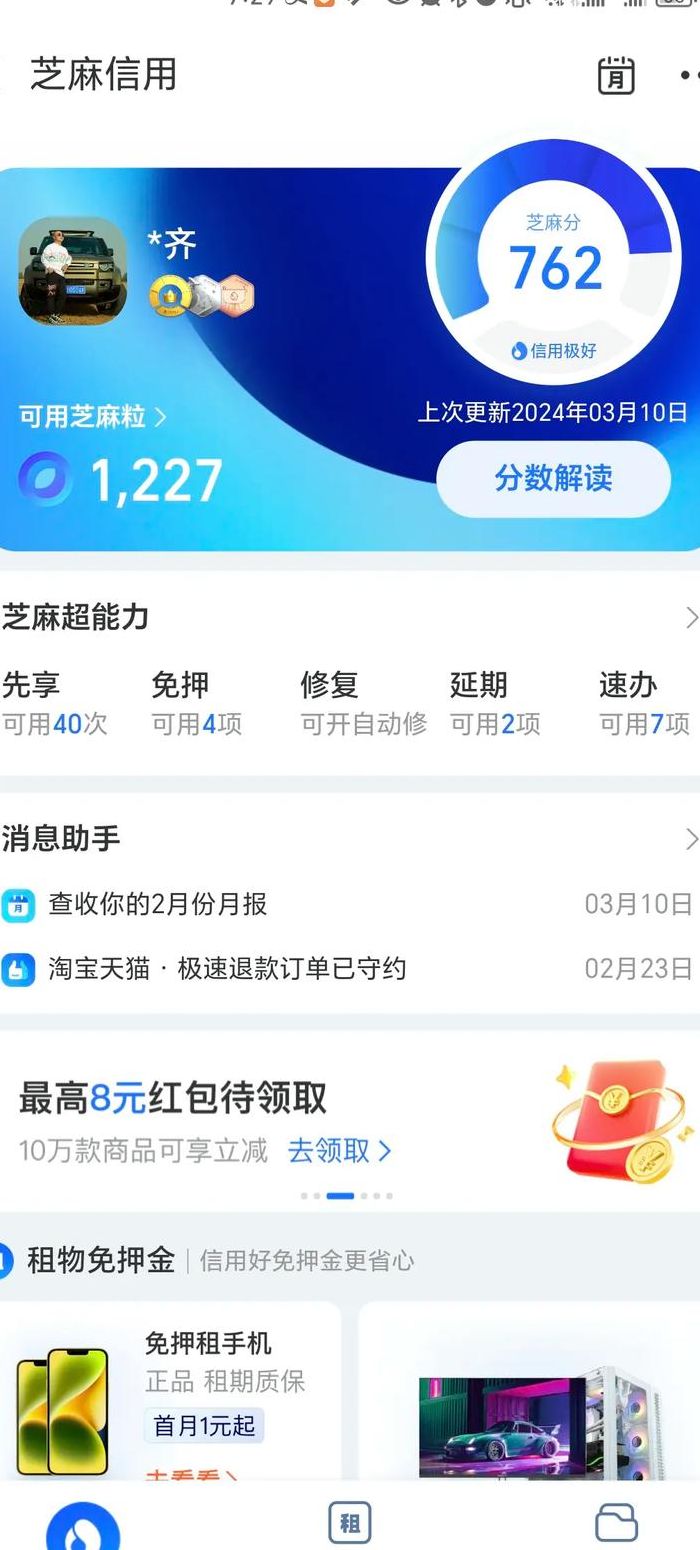Open 先享 with 40 uses available

[54, 703]
